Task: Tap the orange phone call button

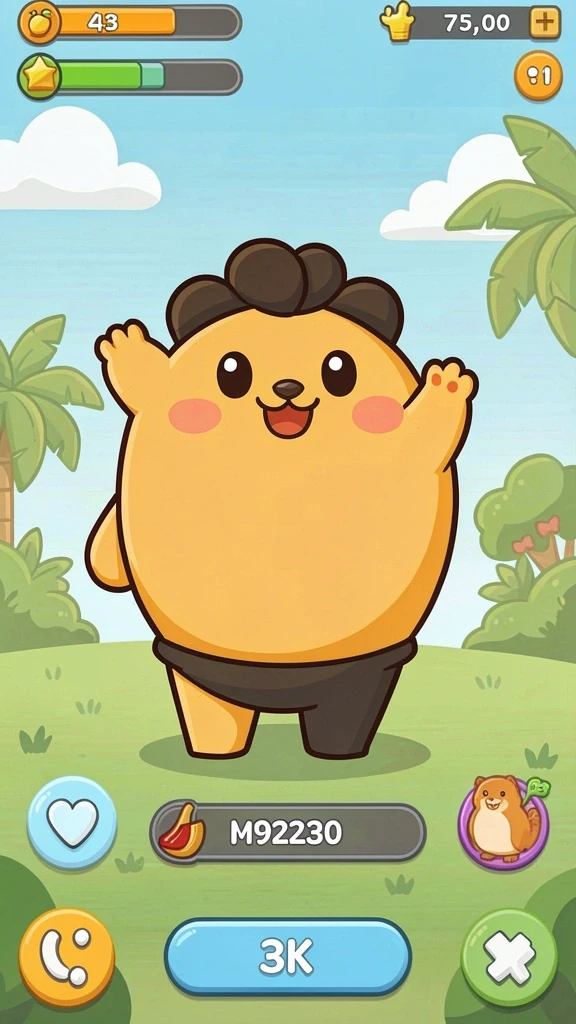Action: 67,957
